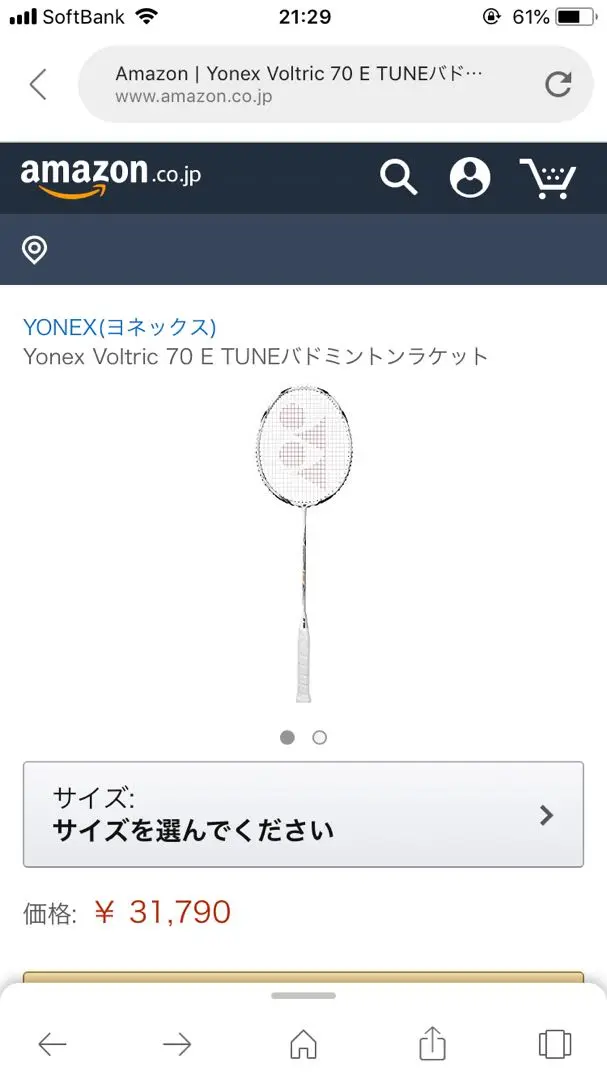Open the account profile icon
This screenshot has height=1080, width=607.
coord(470,178)
